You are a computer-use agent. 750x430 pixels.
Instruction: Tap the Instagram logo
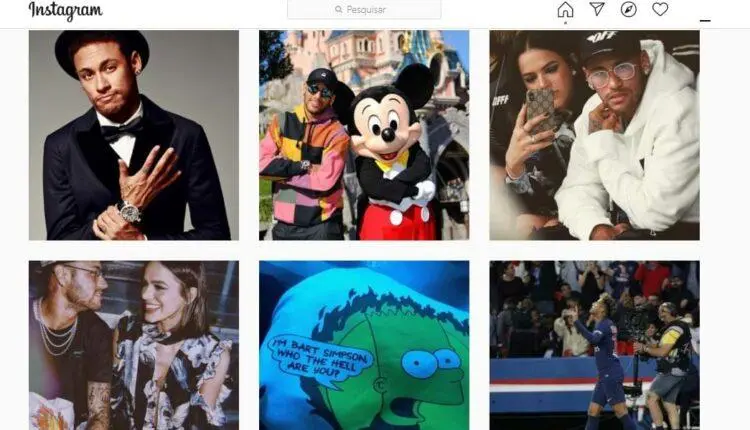coord(65,11)
